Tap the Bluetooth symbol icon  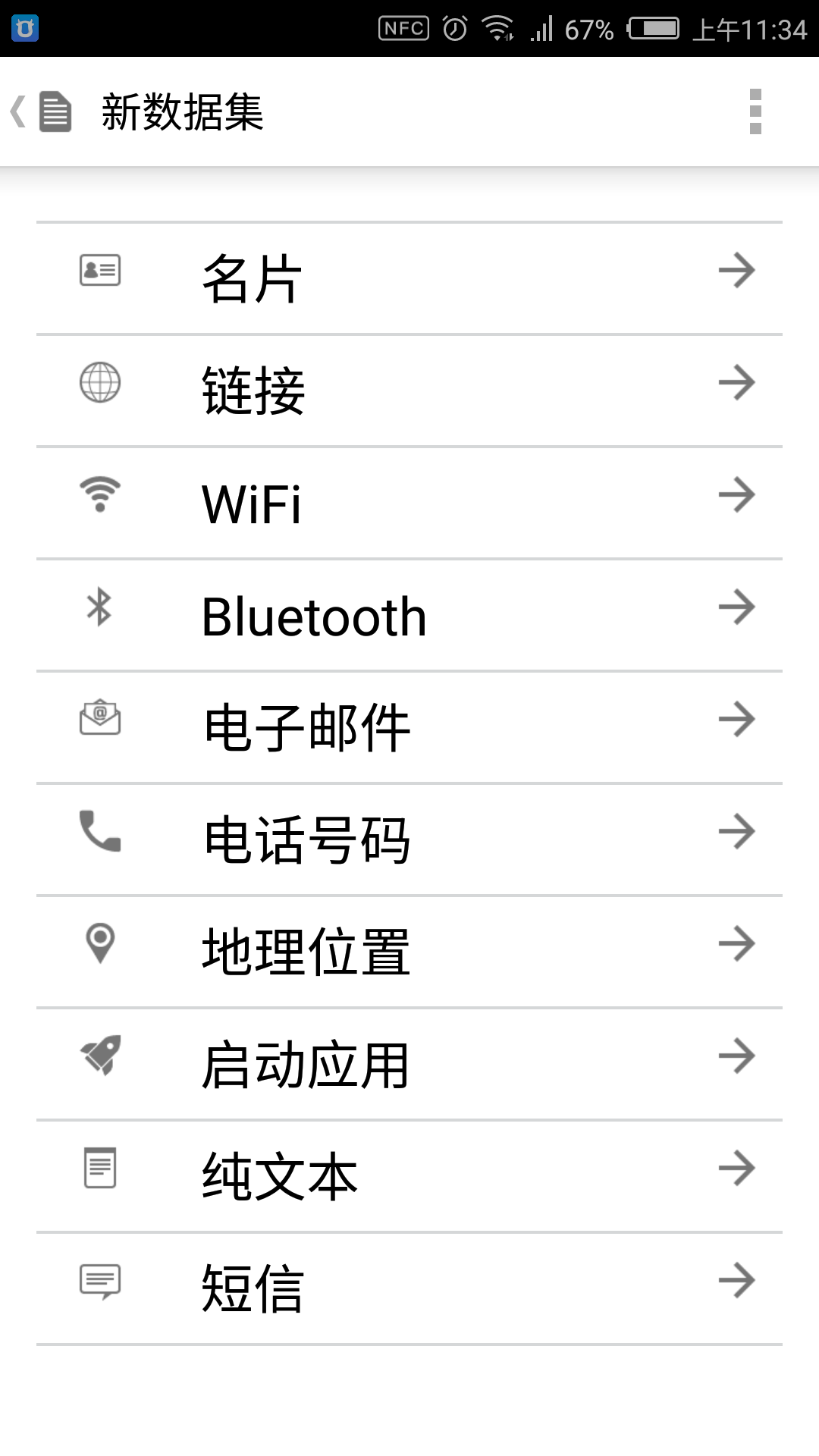point(99,608)
